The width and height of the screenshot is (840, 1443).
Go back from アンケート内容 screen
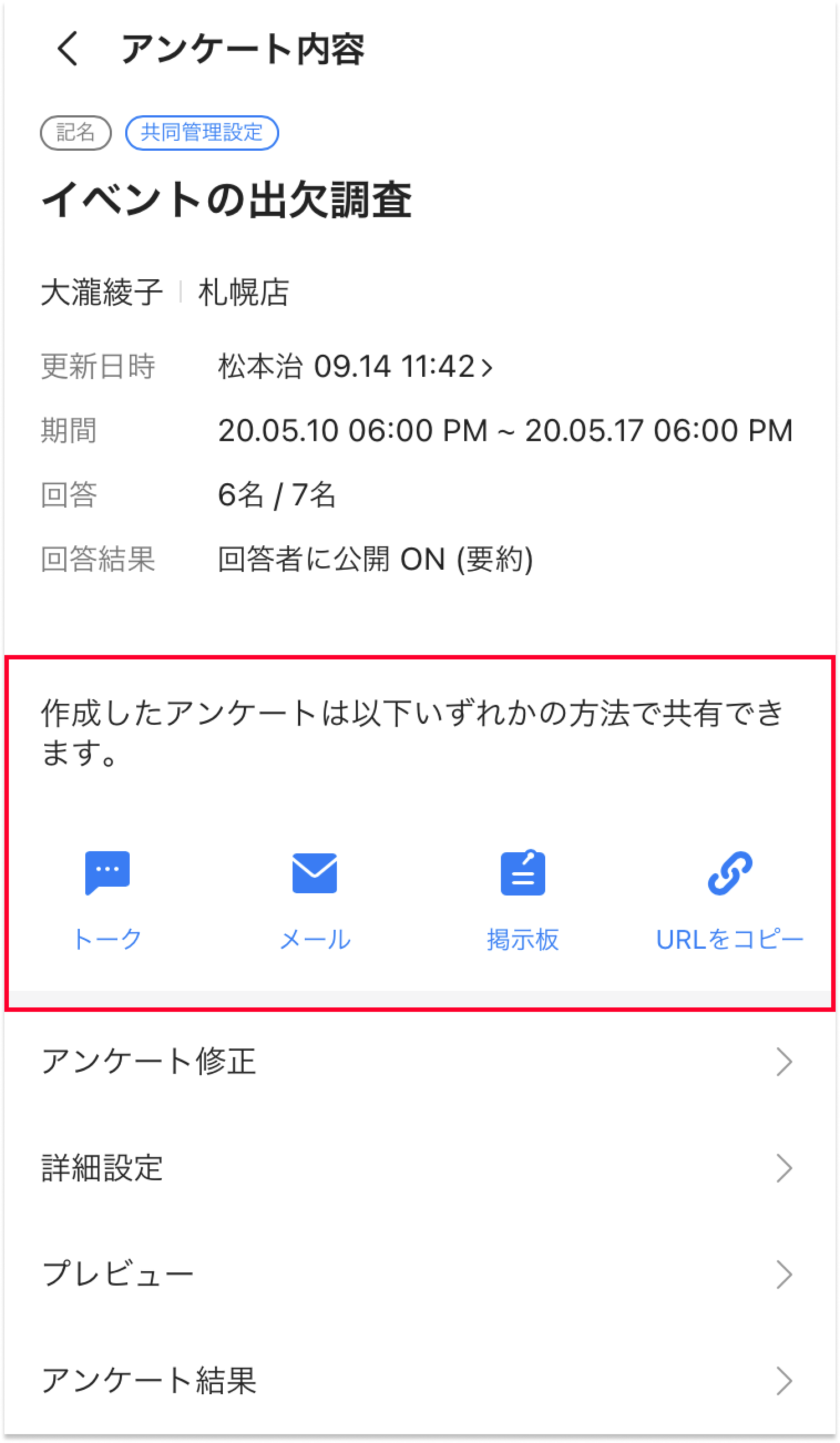coord(68,49)
